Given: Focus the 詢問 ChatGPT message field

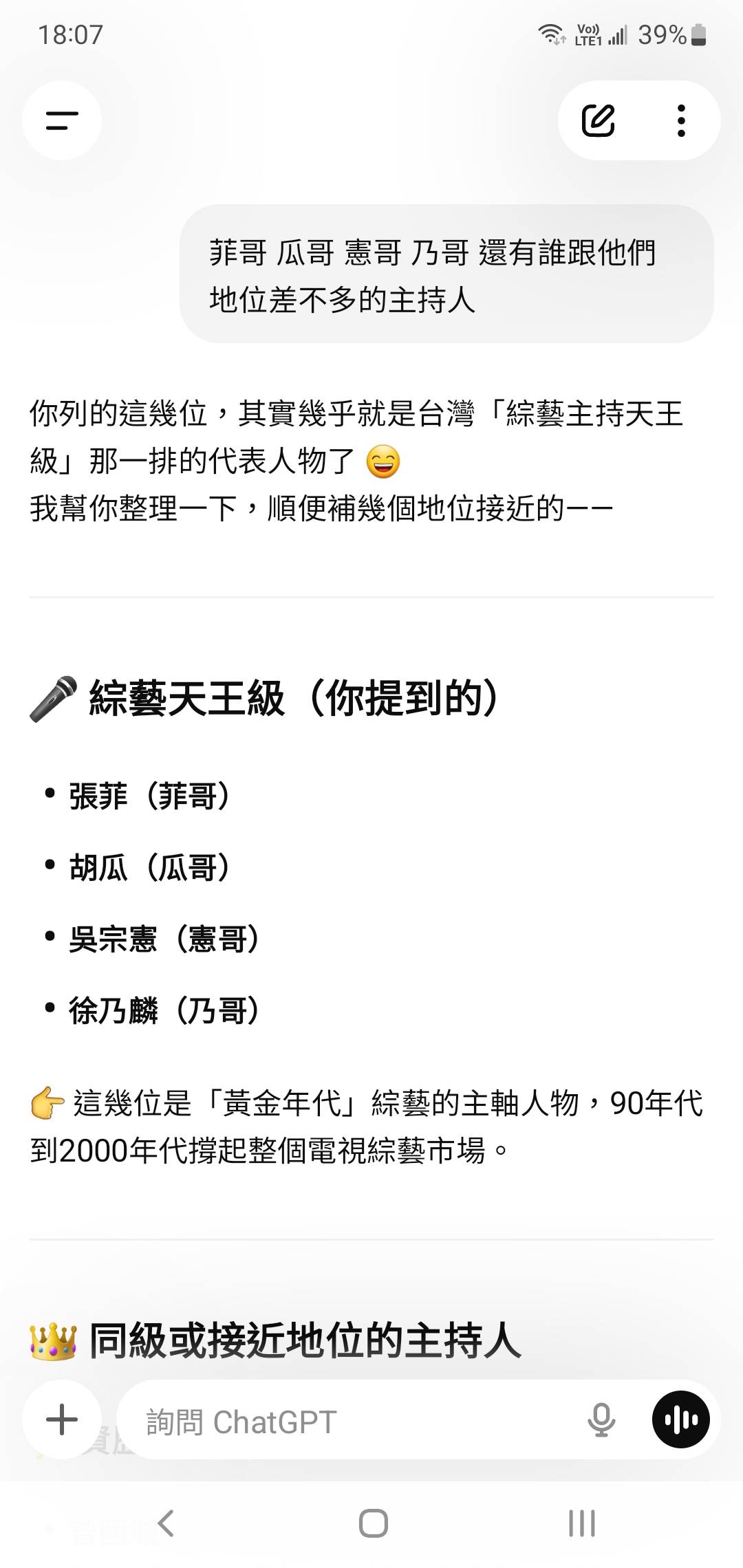Looking at the screenshot, I should [x=344, y=1421].
